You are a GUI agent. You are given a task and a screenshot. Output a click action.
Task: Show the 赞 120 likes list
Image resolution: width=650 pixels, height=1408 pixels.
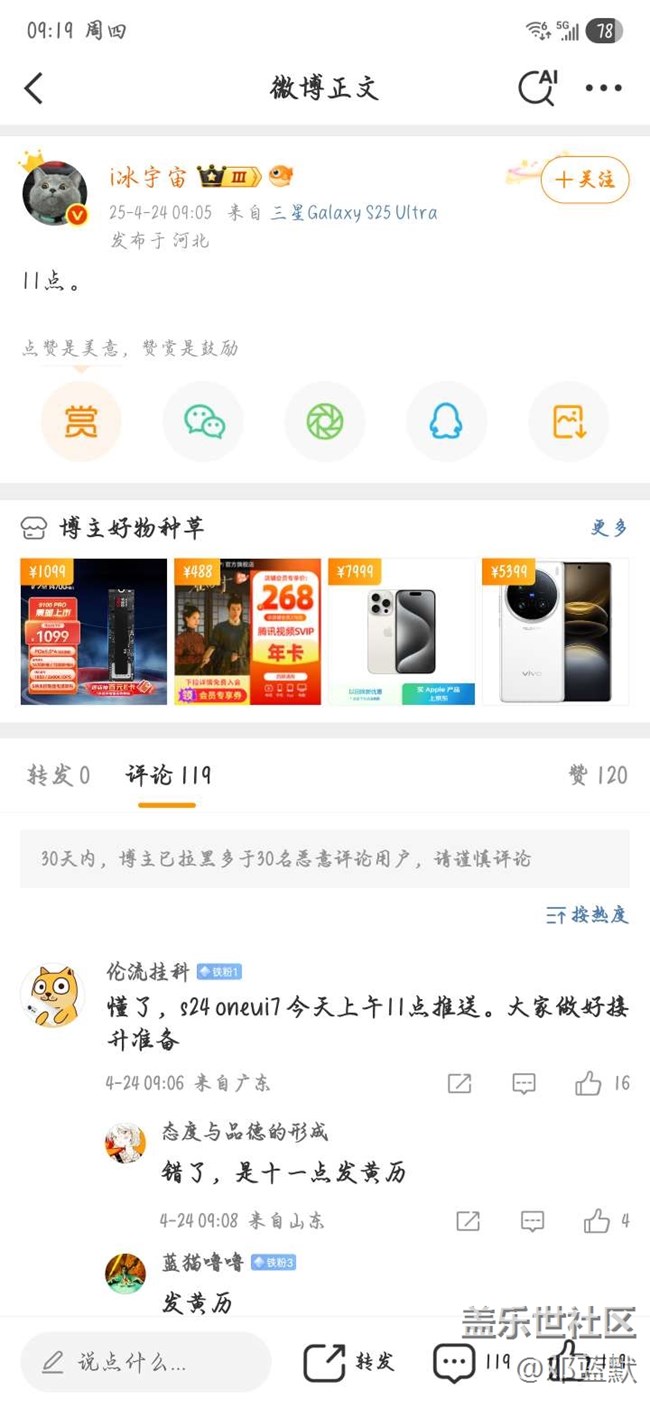tap(598, 775)
